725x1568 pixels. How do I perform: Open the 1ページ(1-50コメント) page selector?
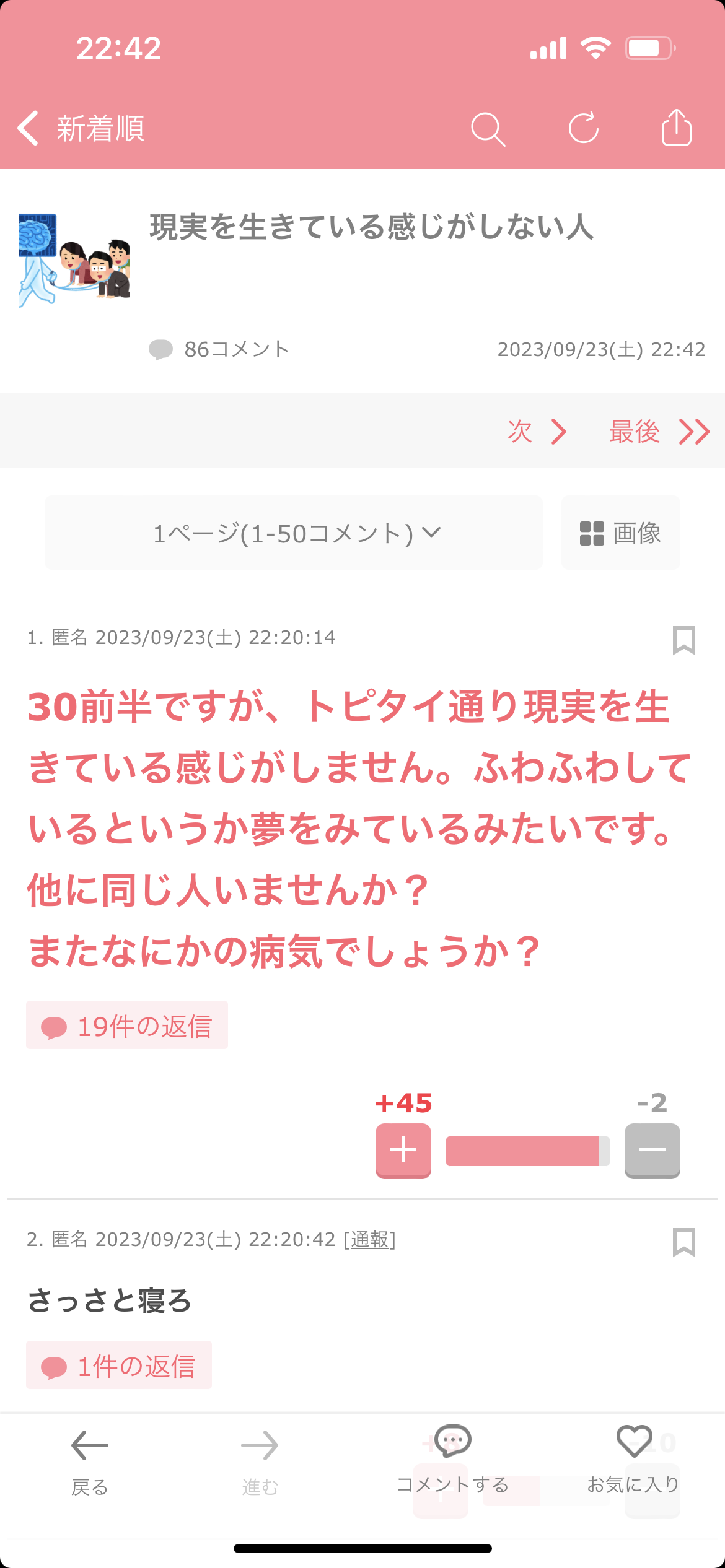coord(294,532)
